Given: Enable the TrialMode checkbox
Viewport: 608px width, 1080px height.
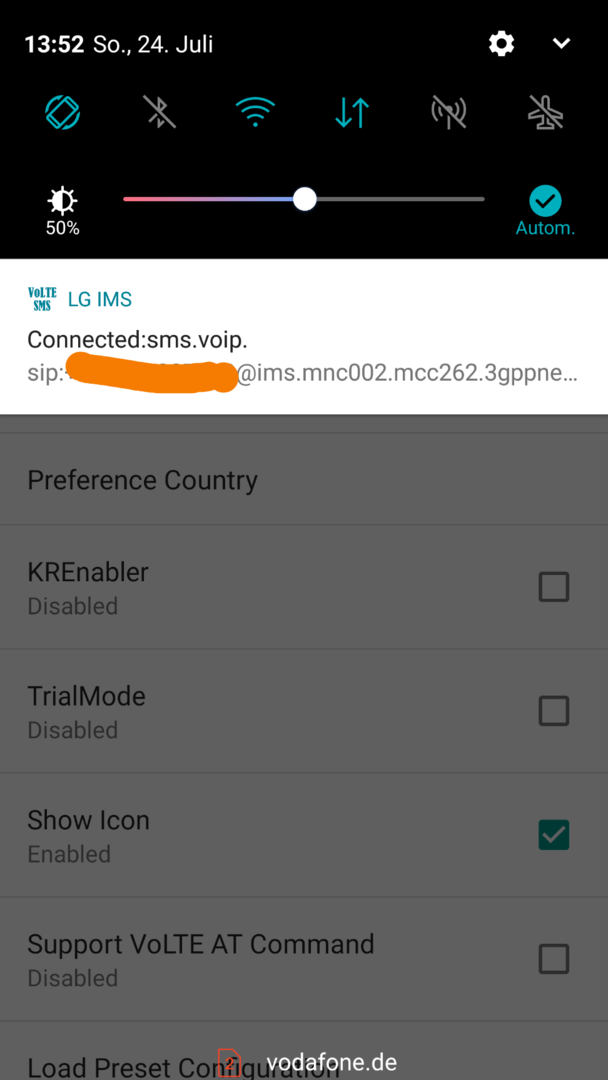Looking at the screenshot, I should click(x=553, y=711).
